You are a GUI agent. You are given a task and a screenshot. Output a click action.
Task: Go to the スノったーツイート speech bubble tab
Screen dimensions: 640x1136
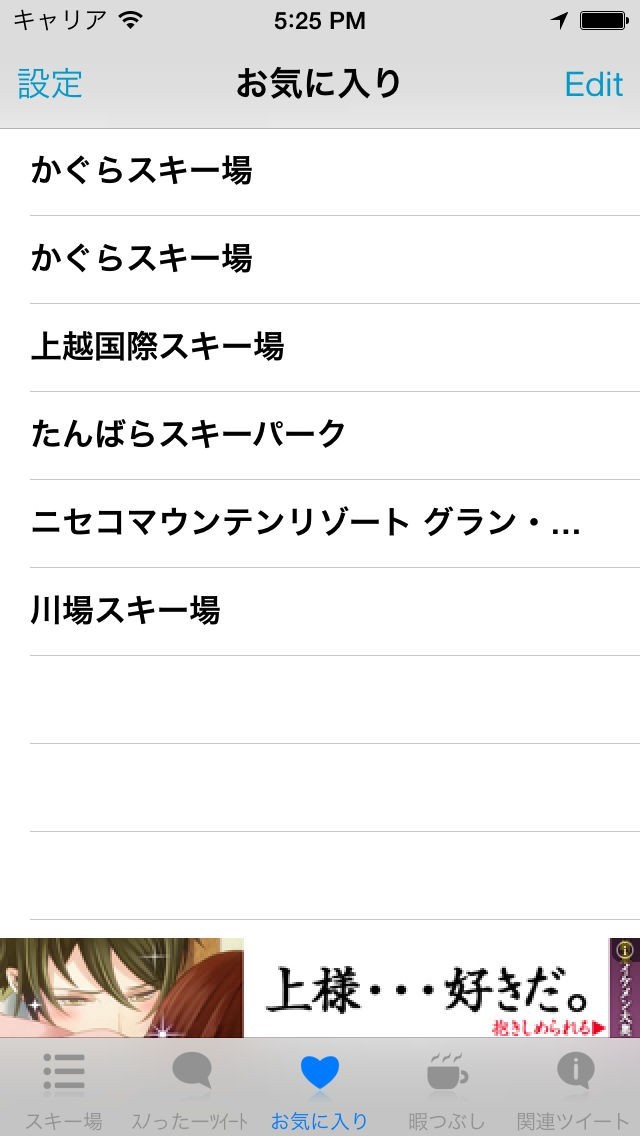(x=191, y=1088)
